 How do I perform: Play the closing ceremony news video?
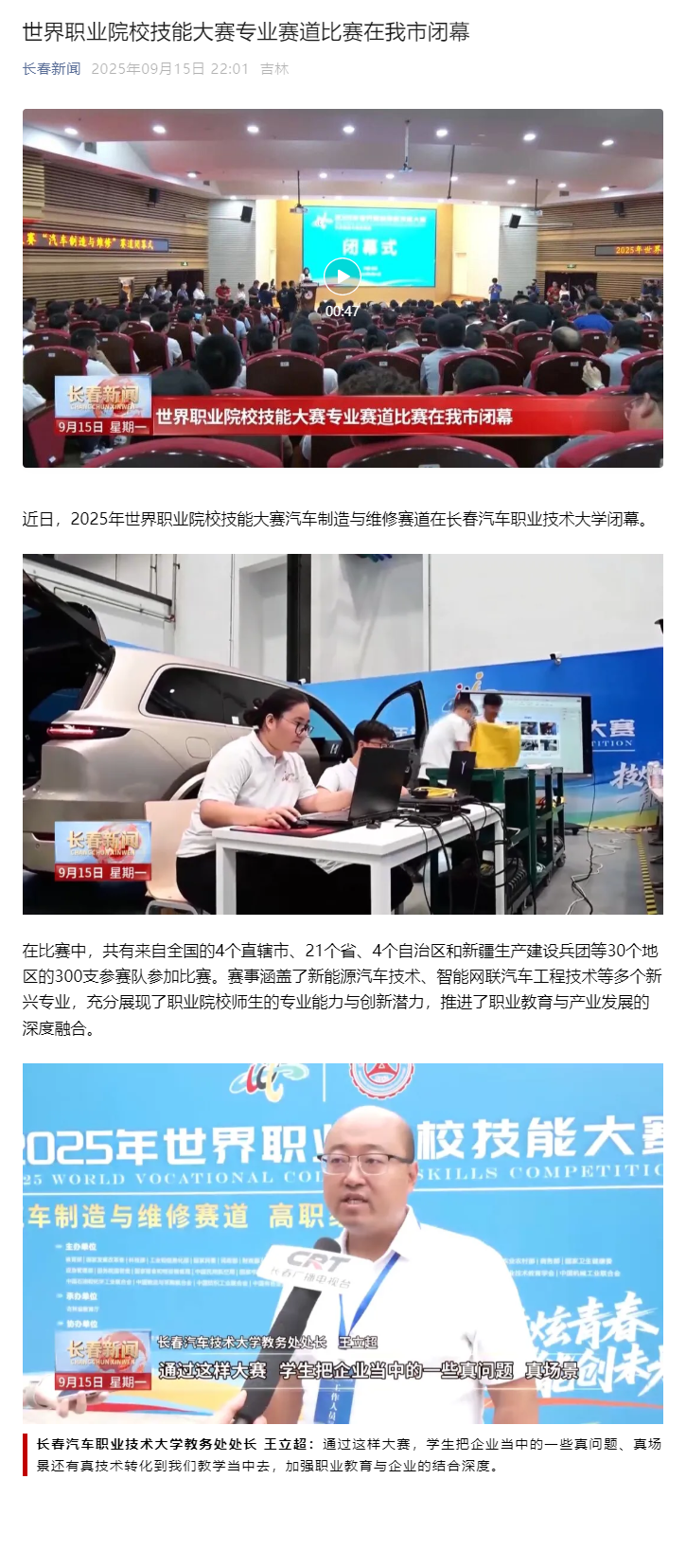click(342, 276)
